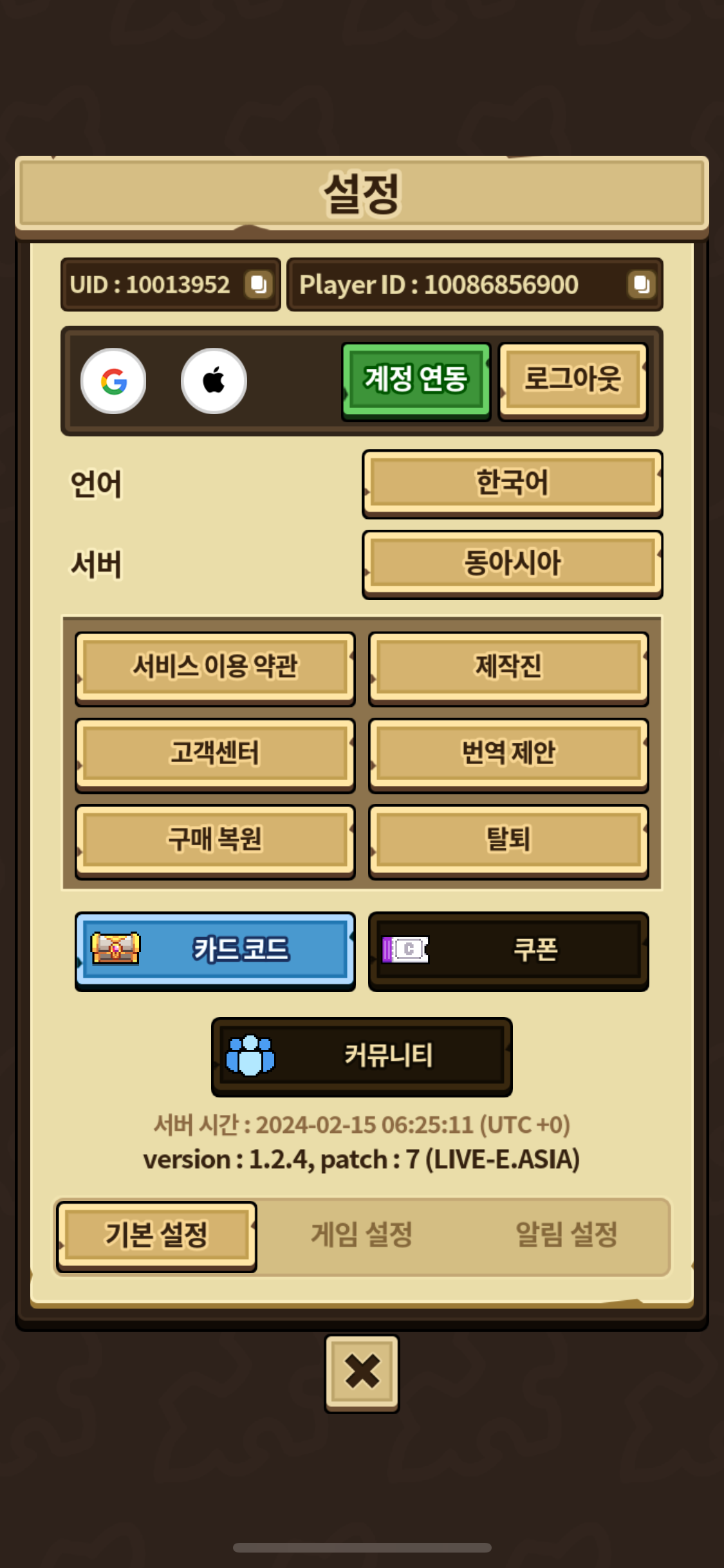Image resolution: width=724 pixels, height=1568 pixels.
Task: Open the 카드코드 entry
Action: [215, 950]
